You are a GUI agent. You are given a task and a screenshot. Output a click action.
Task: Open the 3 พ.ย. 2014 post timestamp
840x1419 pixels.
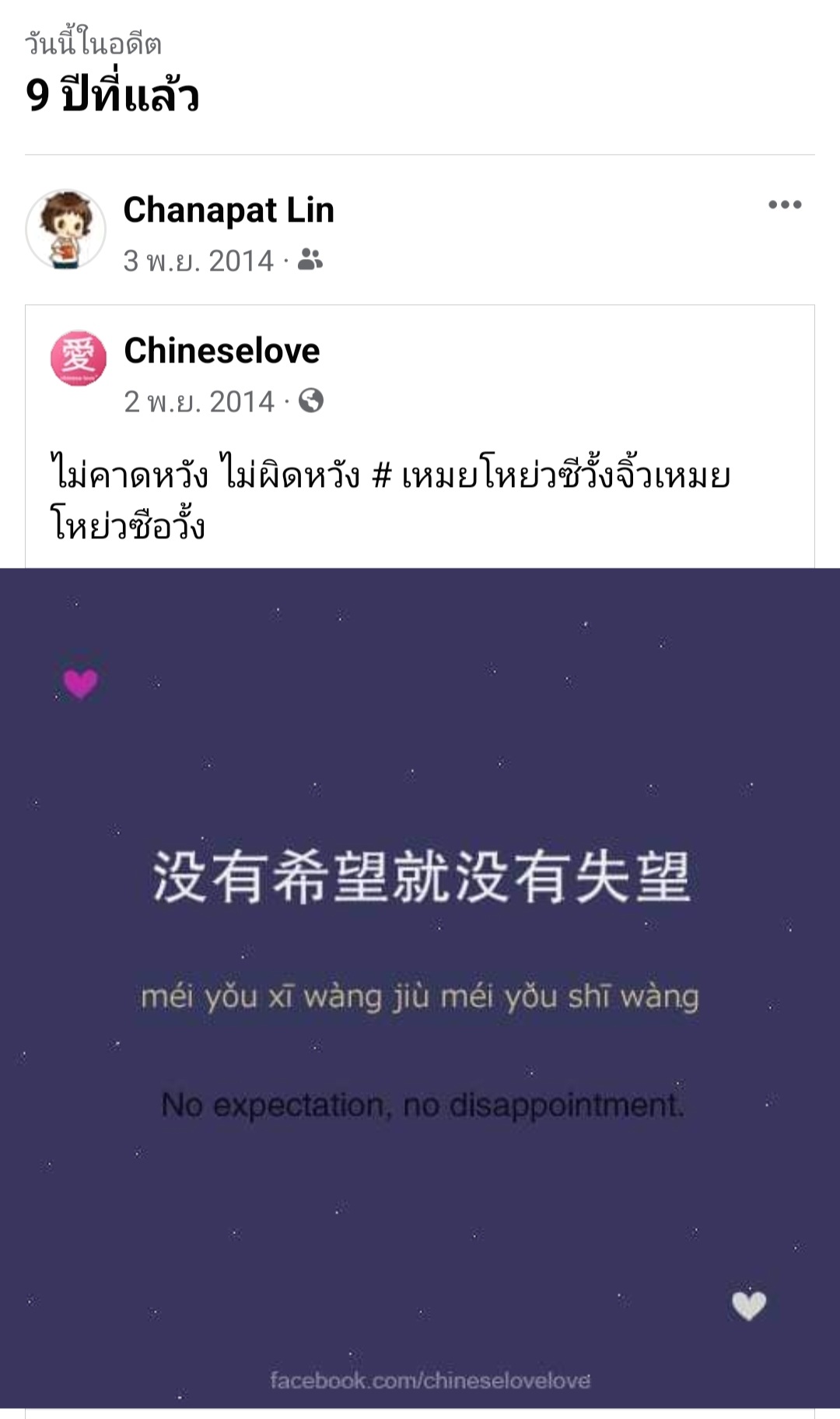coord(198,261)
